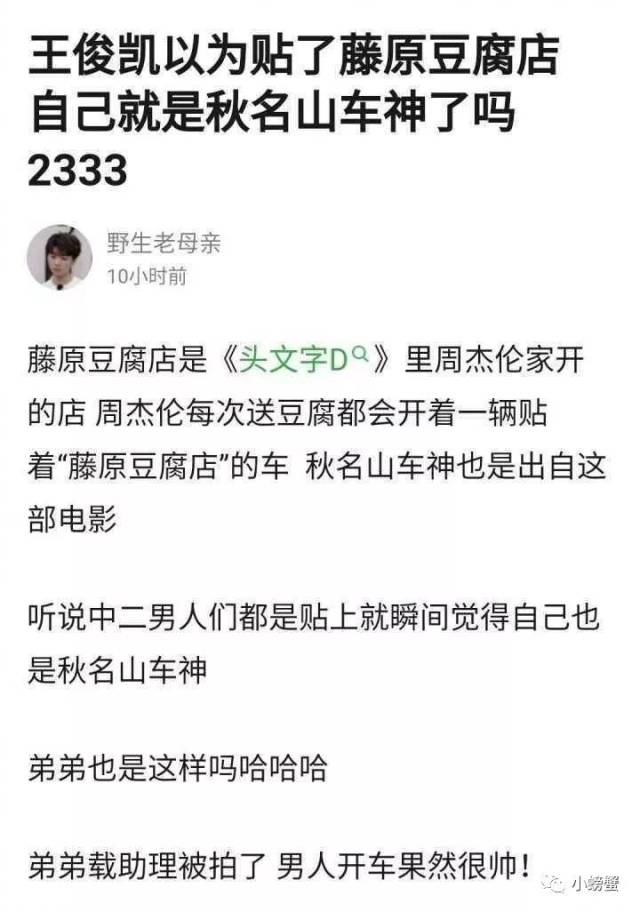Viewport: 640px width, 912px height.
Task: Open the author's profile picture
Action: click(60, 256)
